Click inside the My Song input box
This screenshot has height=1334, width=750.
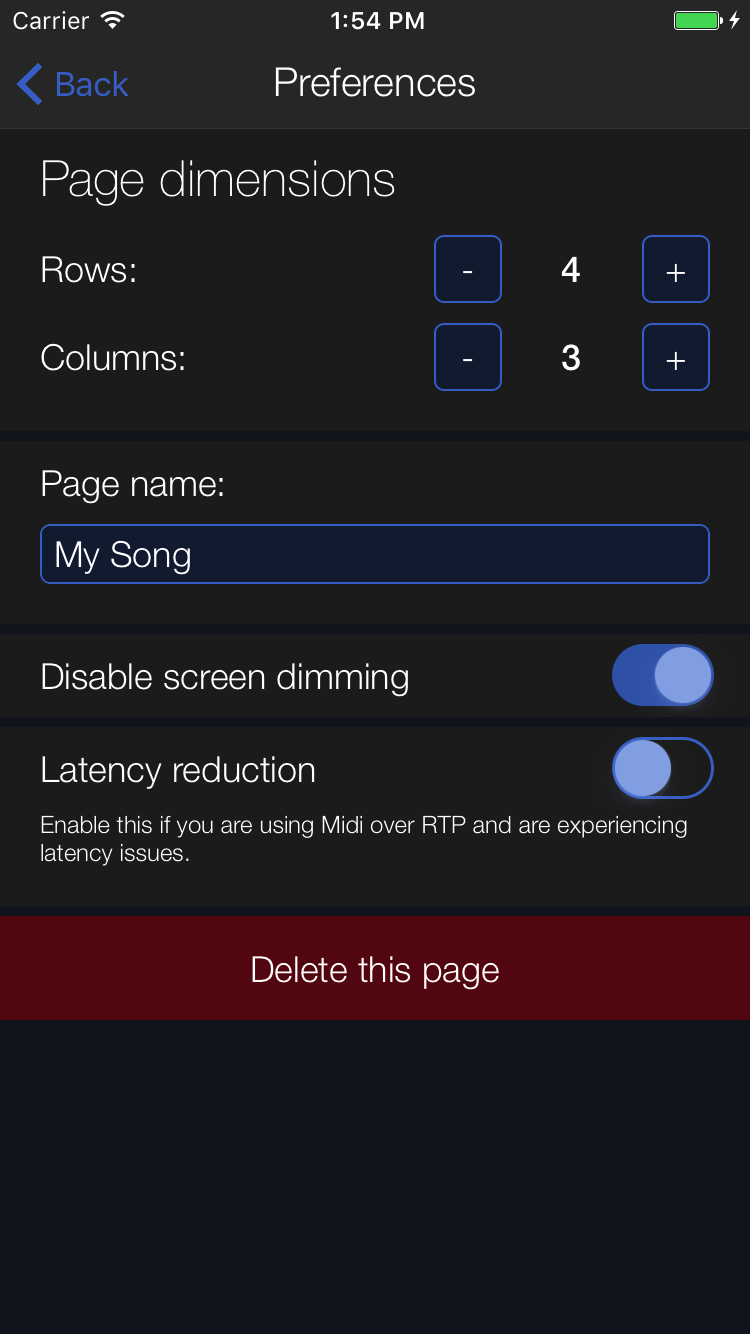(374, 554)
